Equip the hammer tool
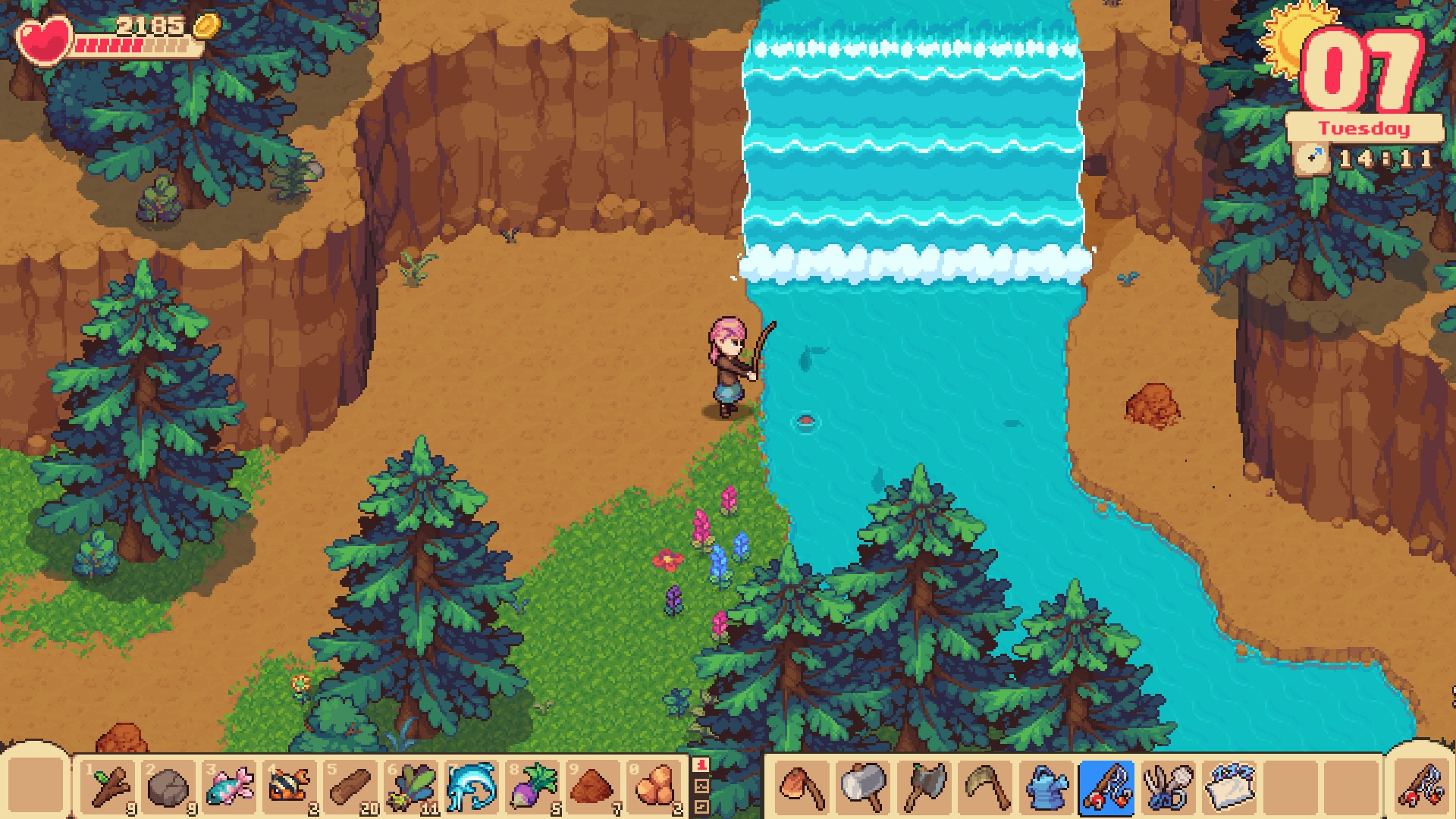Image resolution: width=1456 pixels, height=819 pixels. [x=864, y=787]
